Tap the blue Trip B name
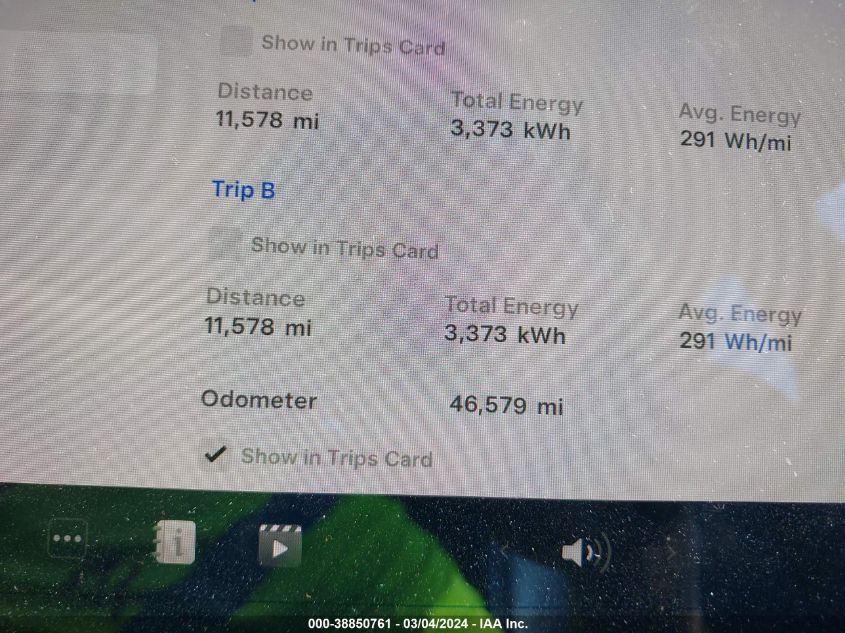 243,189
